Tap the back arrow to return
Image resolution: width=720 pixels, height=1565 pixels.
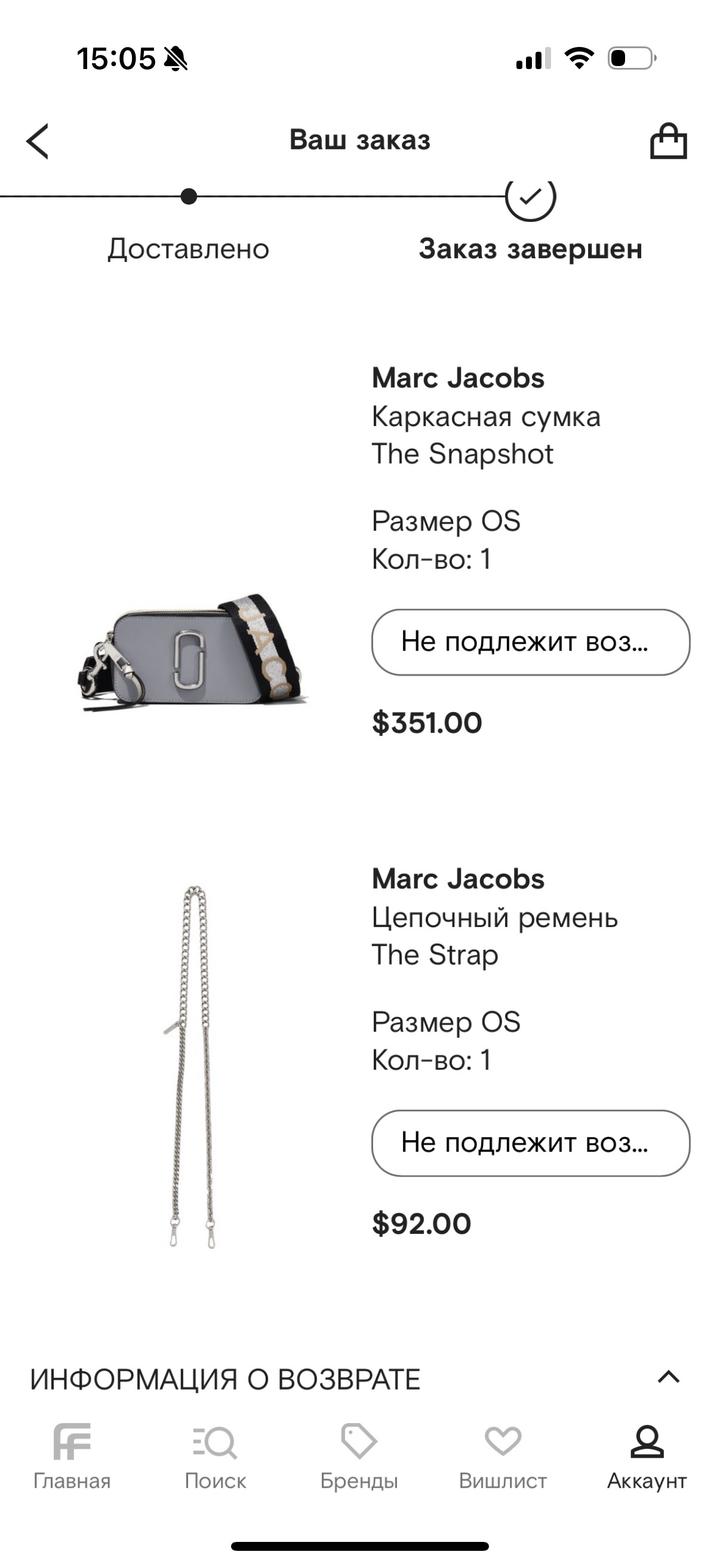pos(38,140)
